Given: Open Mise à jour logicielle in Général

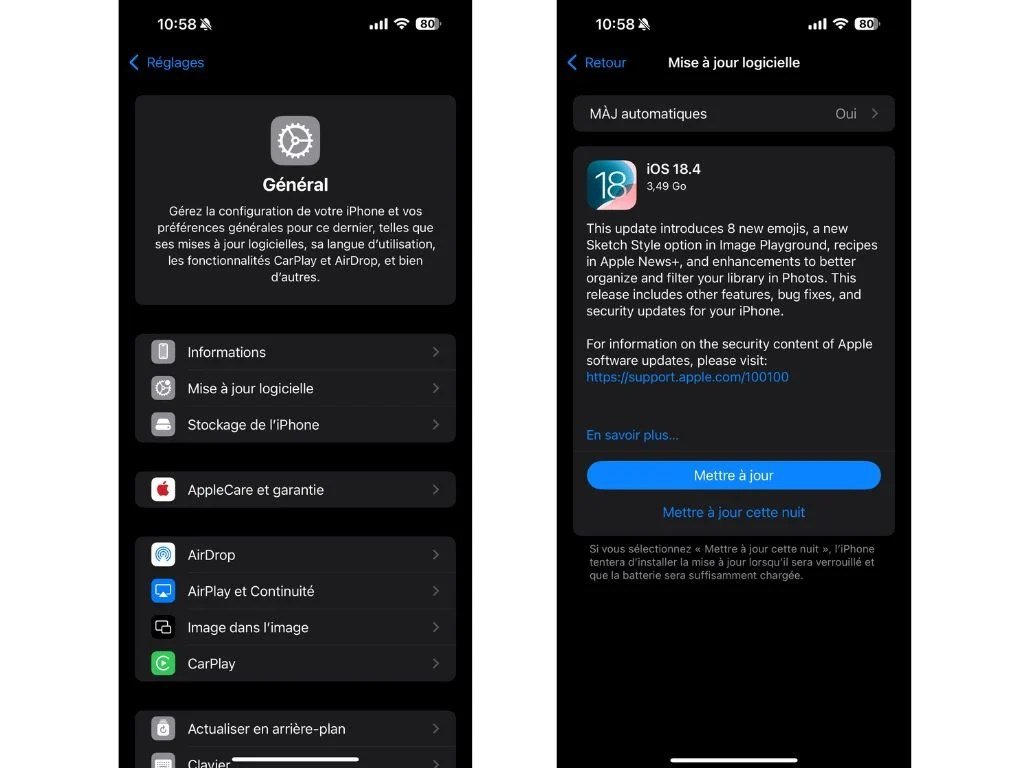Looking at the screenshot, I should click(x=295, y=389).
